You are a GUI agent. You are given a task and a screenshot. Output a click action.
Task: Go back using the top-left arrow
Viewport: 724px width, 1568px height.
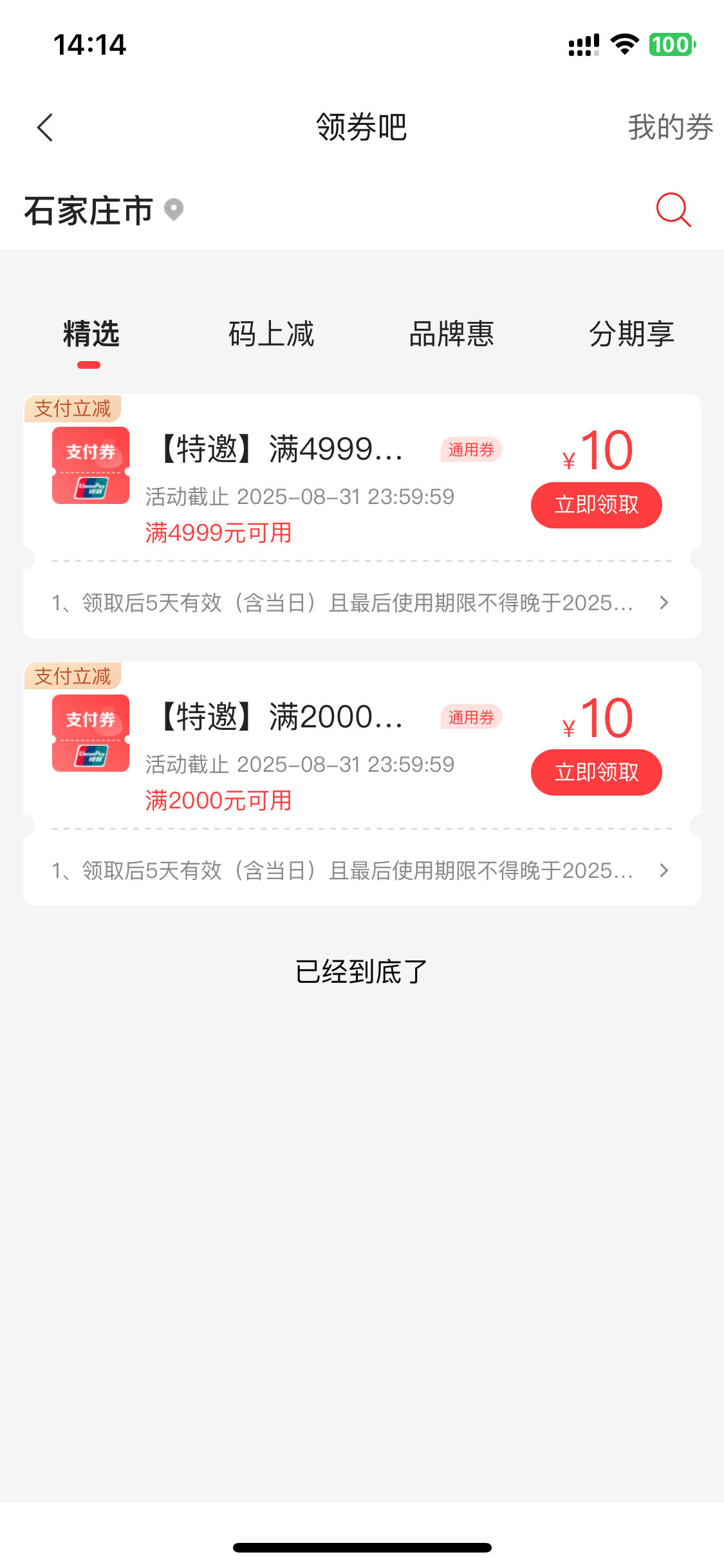[45, 127]
